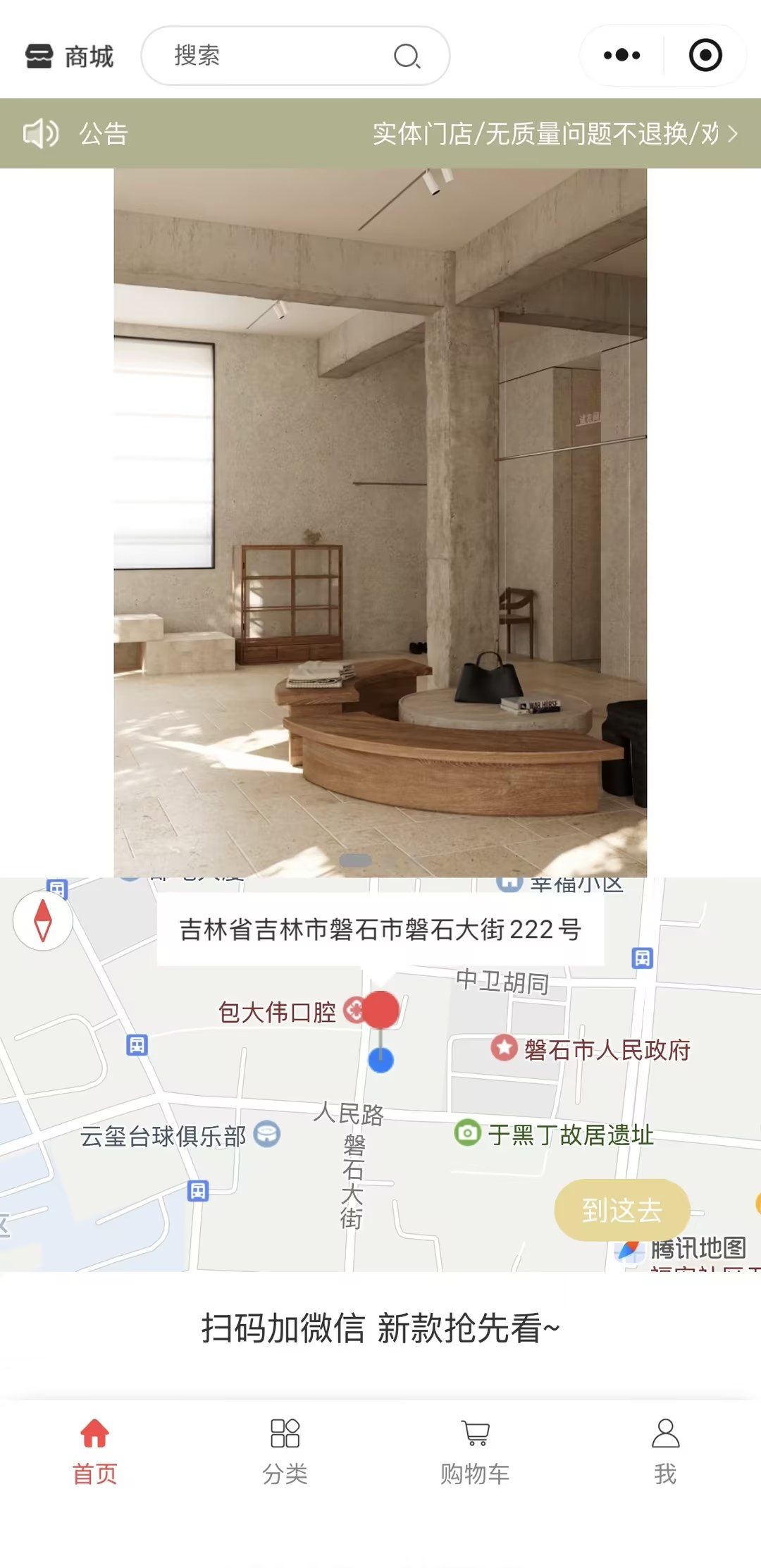Select the red location pin on the map
The width and height of the screenshot is (761, 1568).
click(x=381, y=1009)
